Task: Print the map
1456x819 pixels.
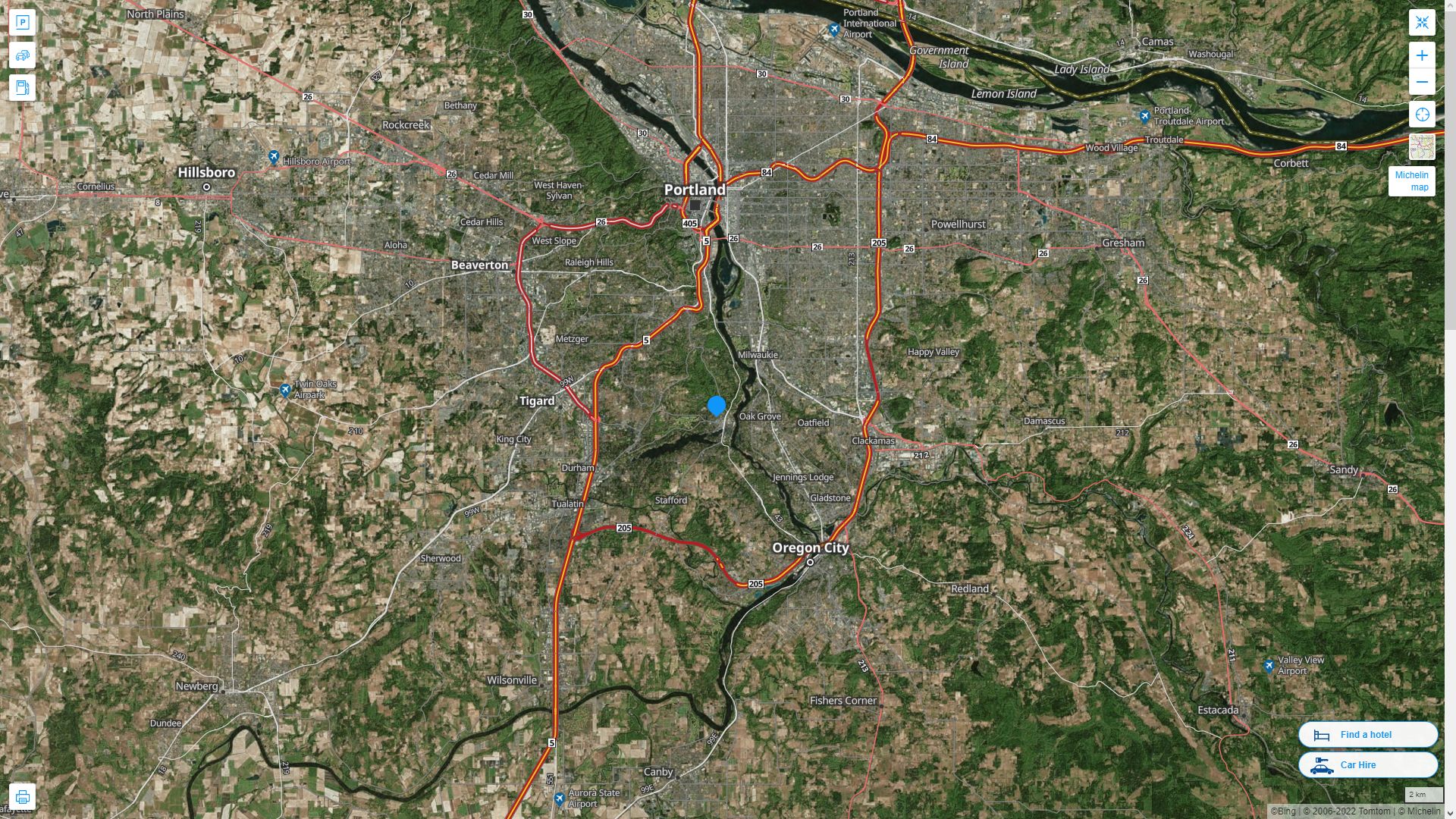Action: coord(22,797)
